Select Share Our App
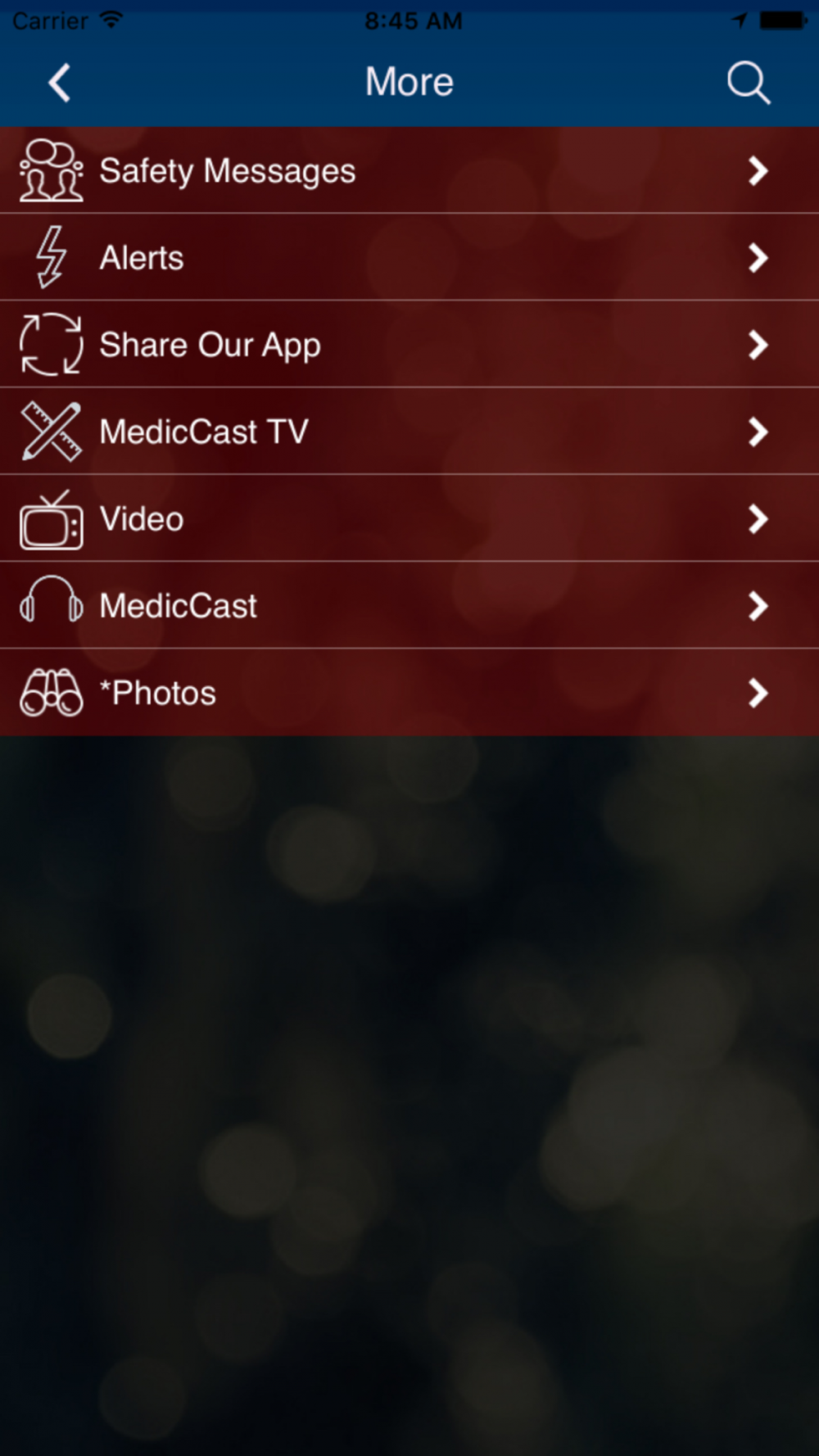This screenshot has height=1456, width=819. point(409,344)
